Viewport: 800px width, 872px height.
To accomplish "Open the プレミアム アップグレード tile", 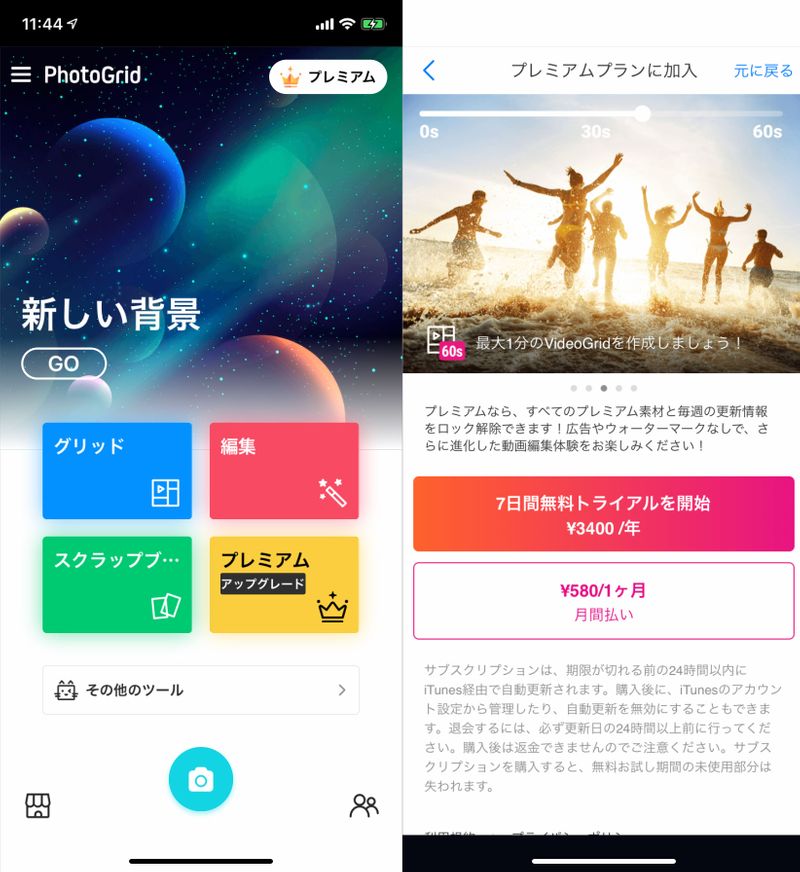I will [284, 584].
